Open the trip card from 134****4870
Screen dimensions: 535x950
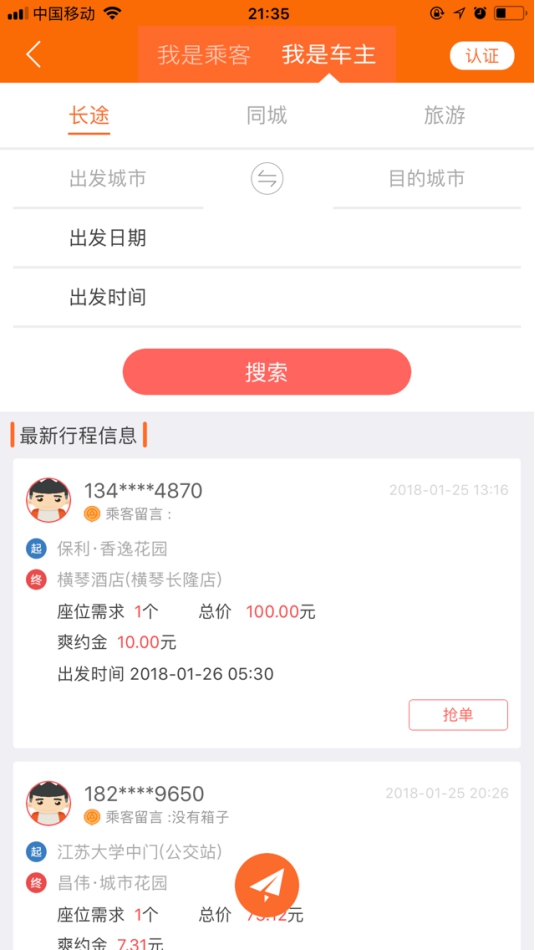267,603
